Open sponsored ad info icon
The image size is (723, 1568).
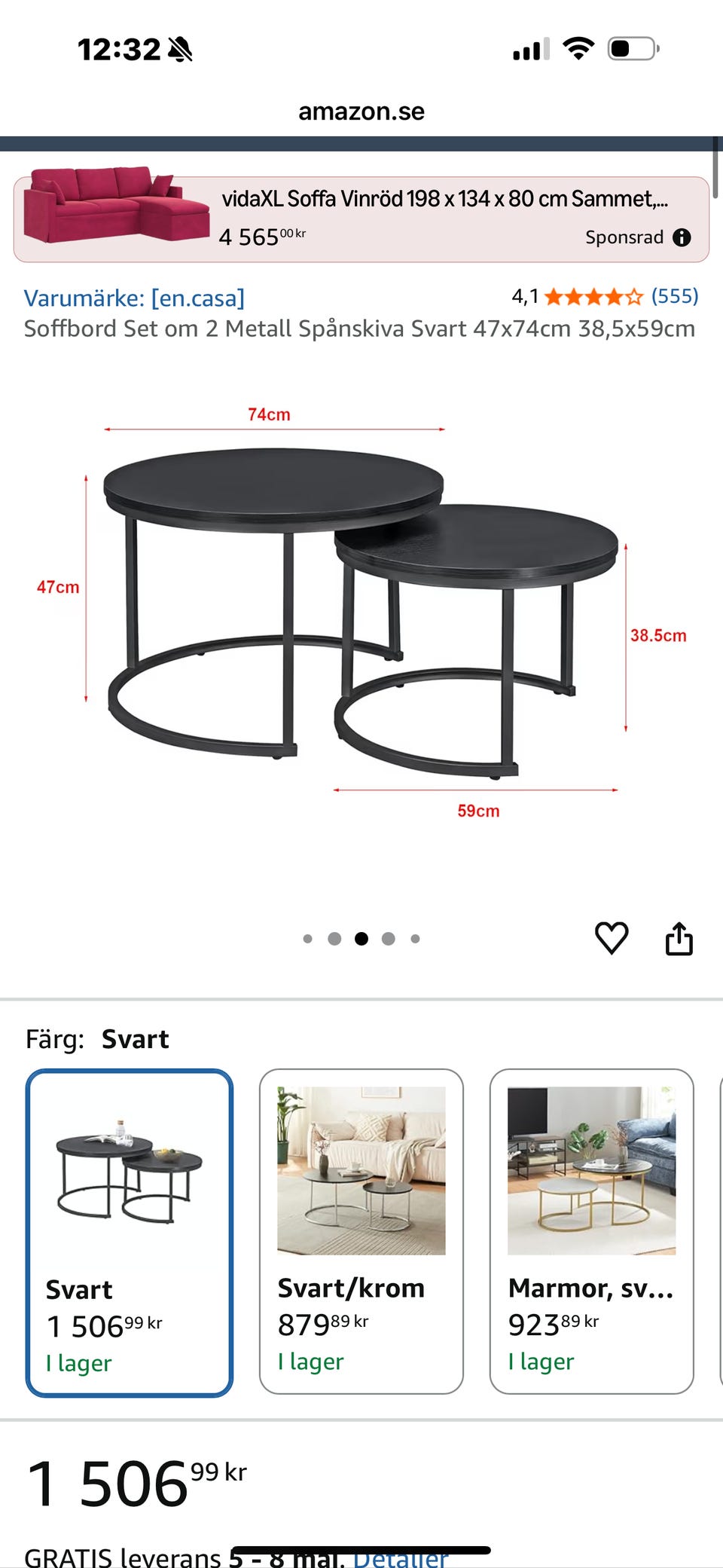coord(682,237)
